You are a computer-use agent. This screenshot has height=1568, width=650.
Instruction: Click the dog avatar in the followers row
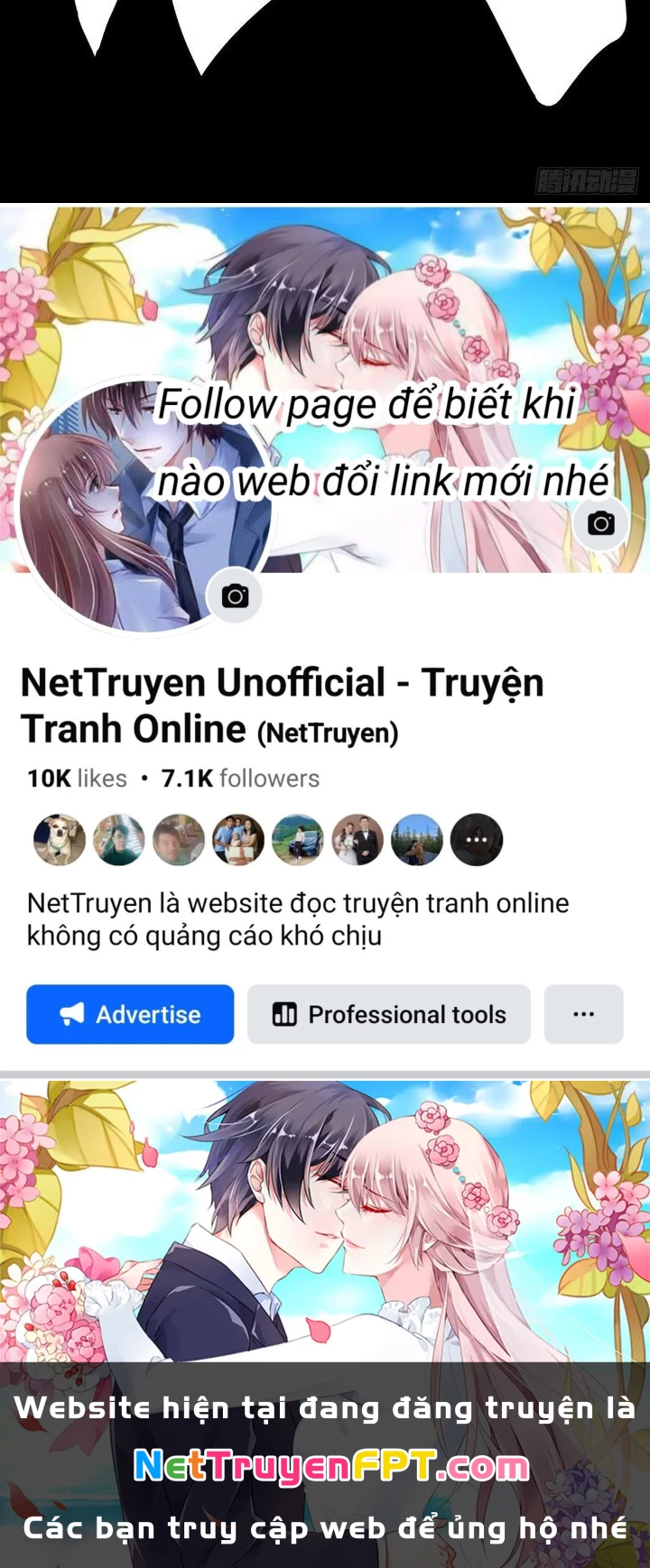coord(57,839)
